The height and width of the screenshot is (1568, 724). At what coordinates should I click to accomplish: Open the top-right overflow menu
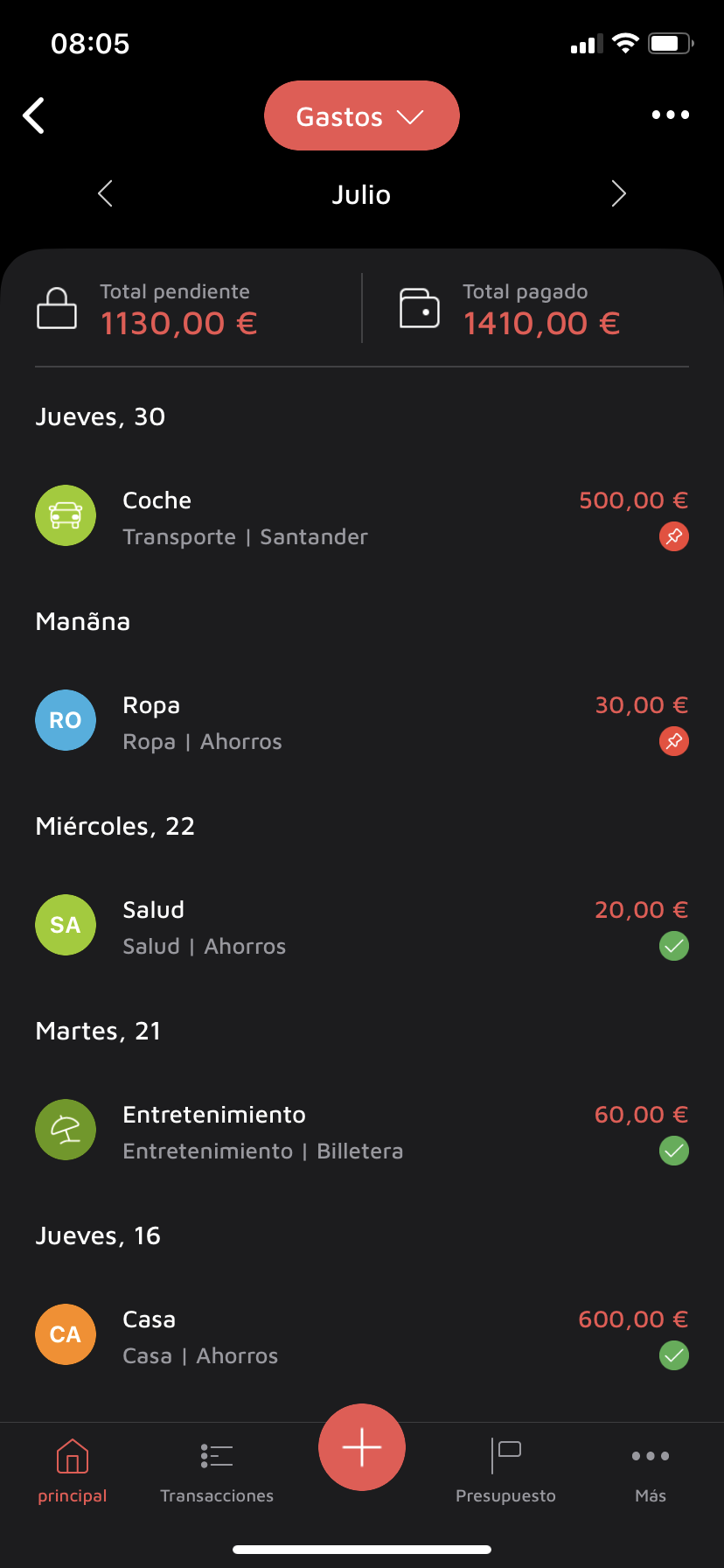[670, 115]
